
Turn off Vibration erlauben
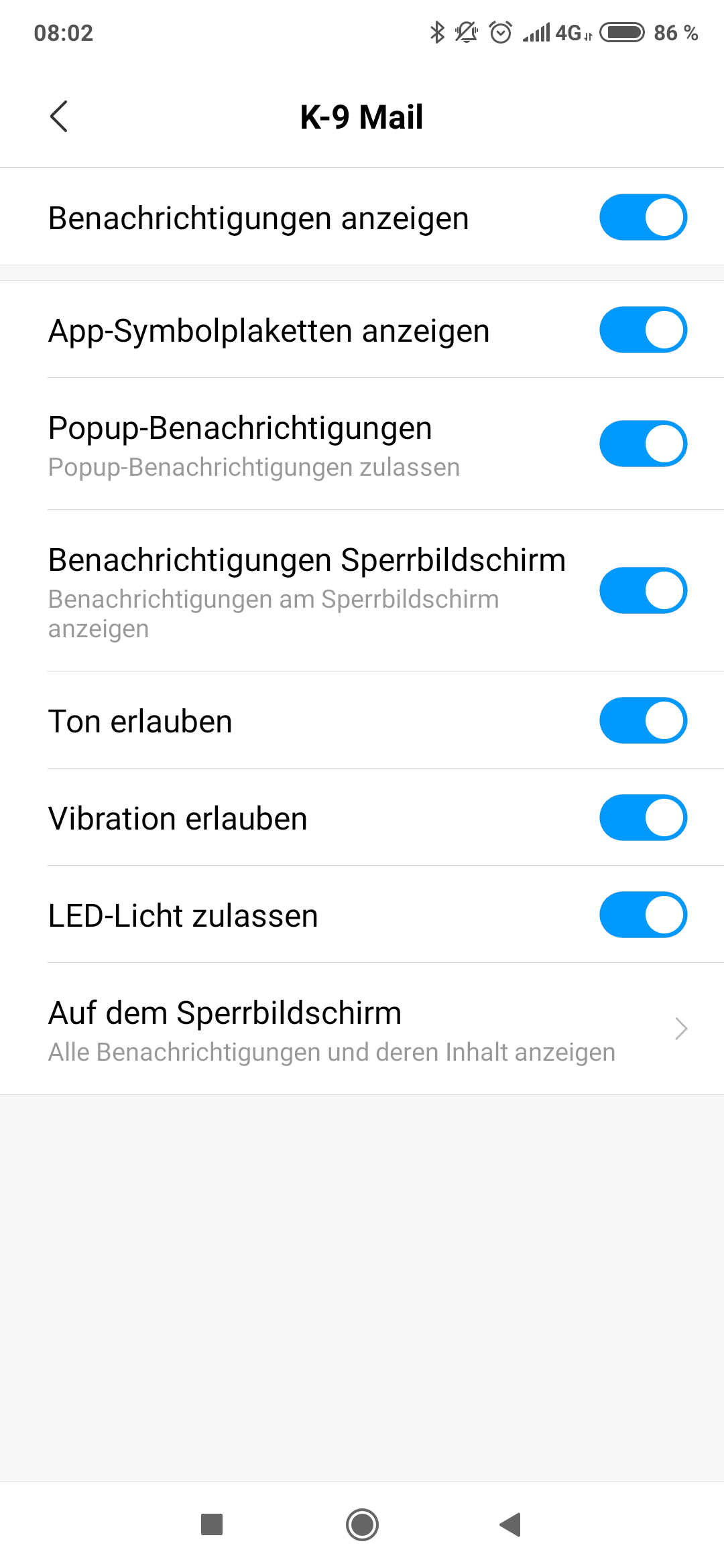643,818
